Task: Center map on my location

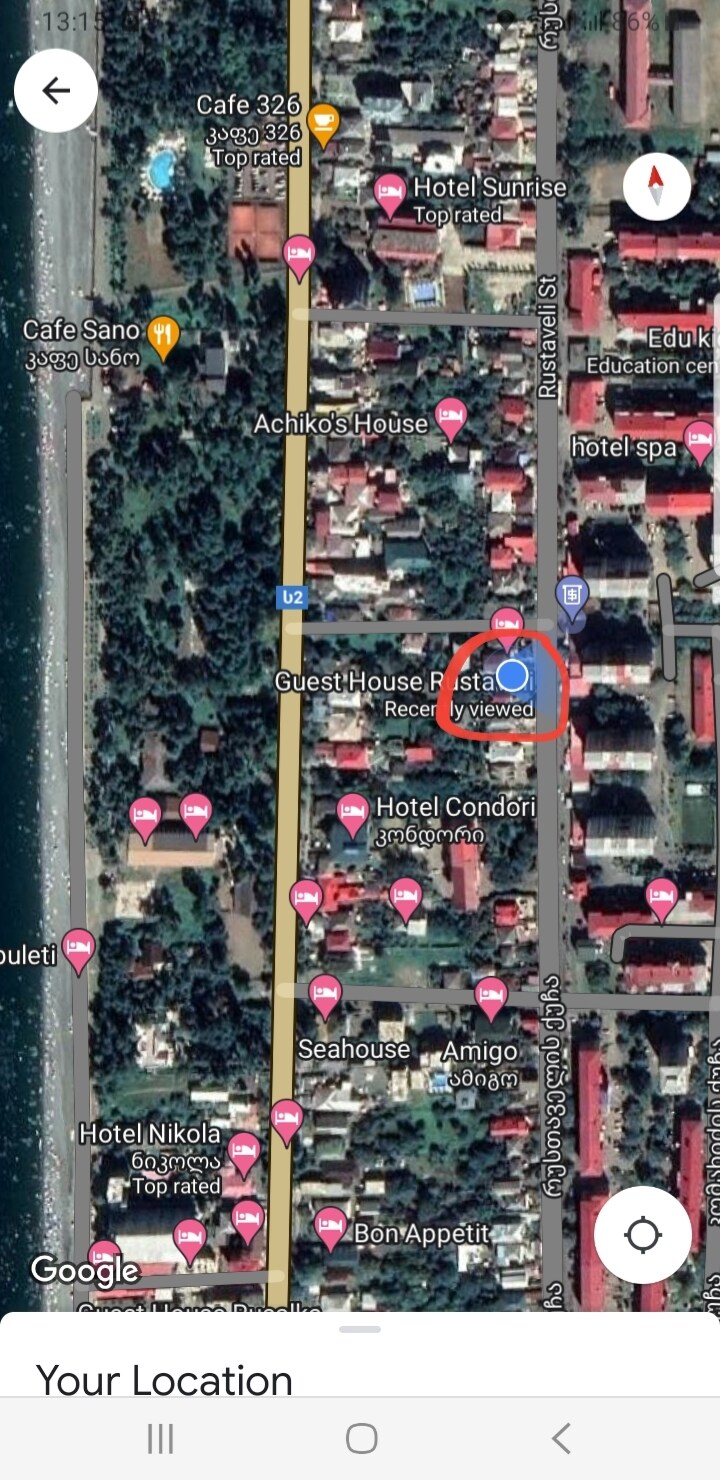Action: click(x=643, y=1235)
